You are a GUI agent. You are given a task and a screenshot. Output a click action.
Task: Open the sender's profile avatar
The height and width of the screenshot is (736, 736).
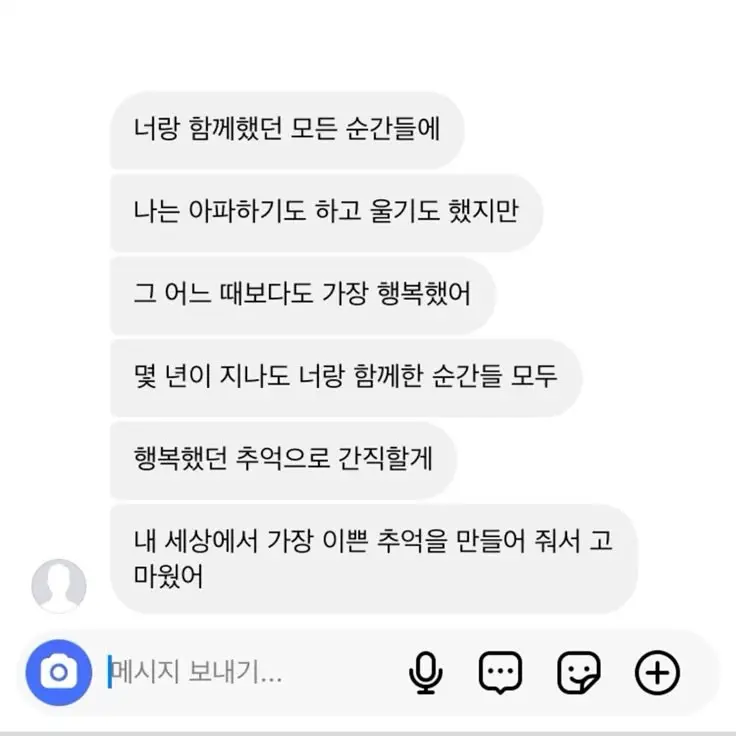(x=59, y=585)
